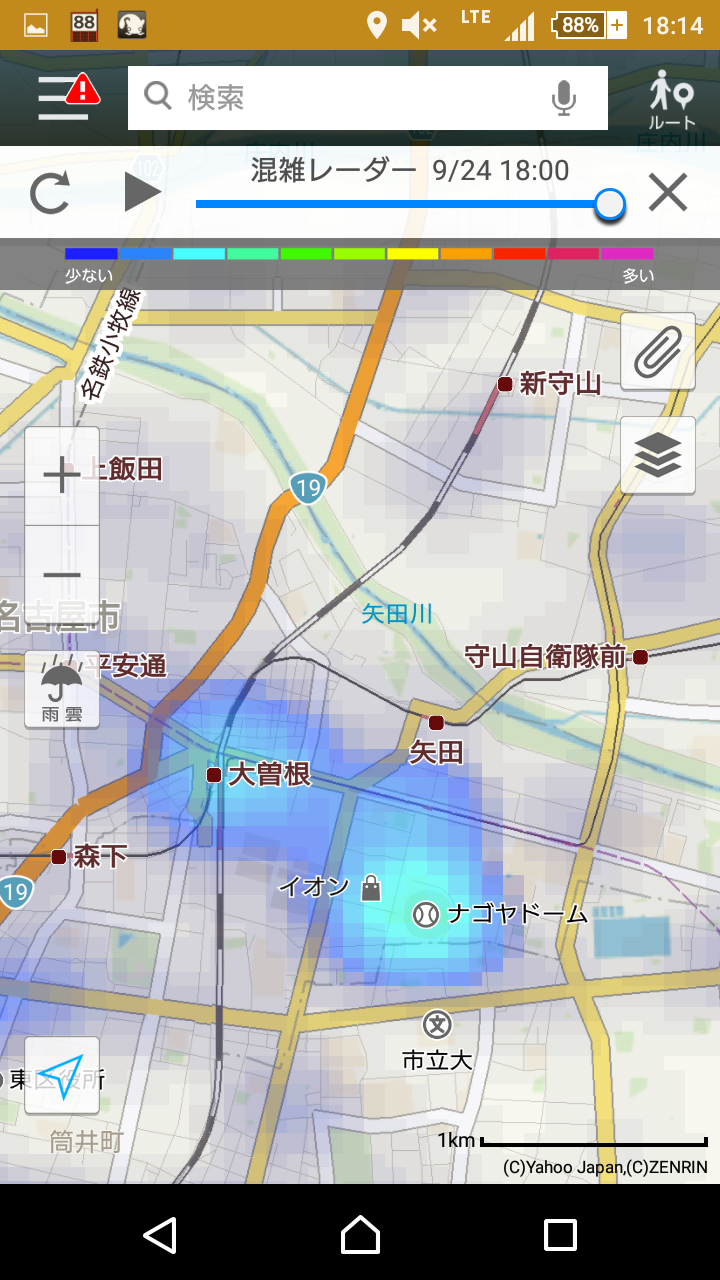Refresh the 混雑レーダー data
This screenshot has width=720, height=1280.
pos(50,193)
